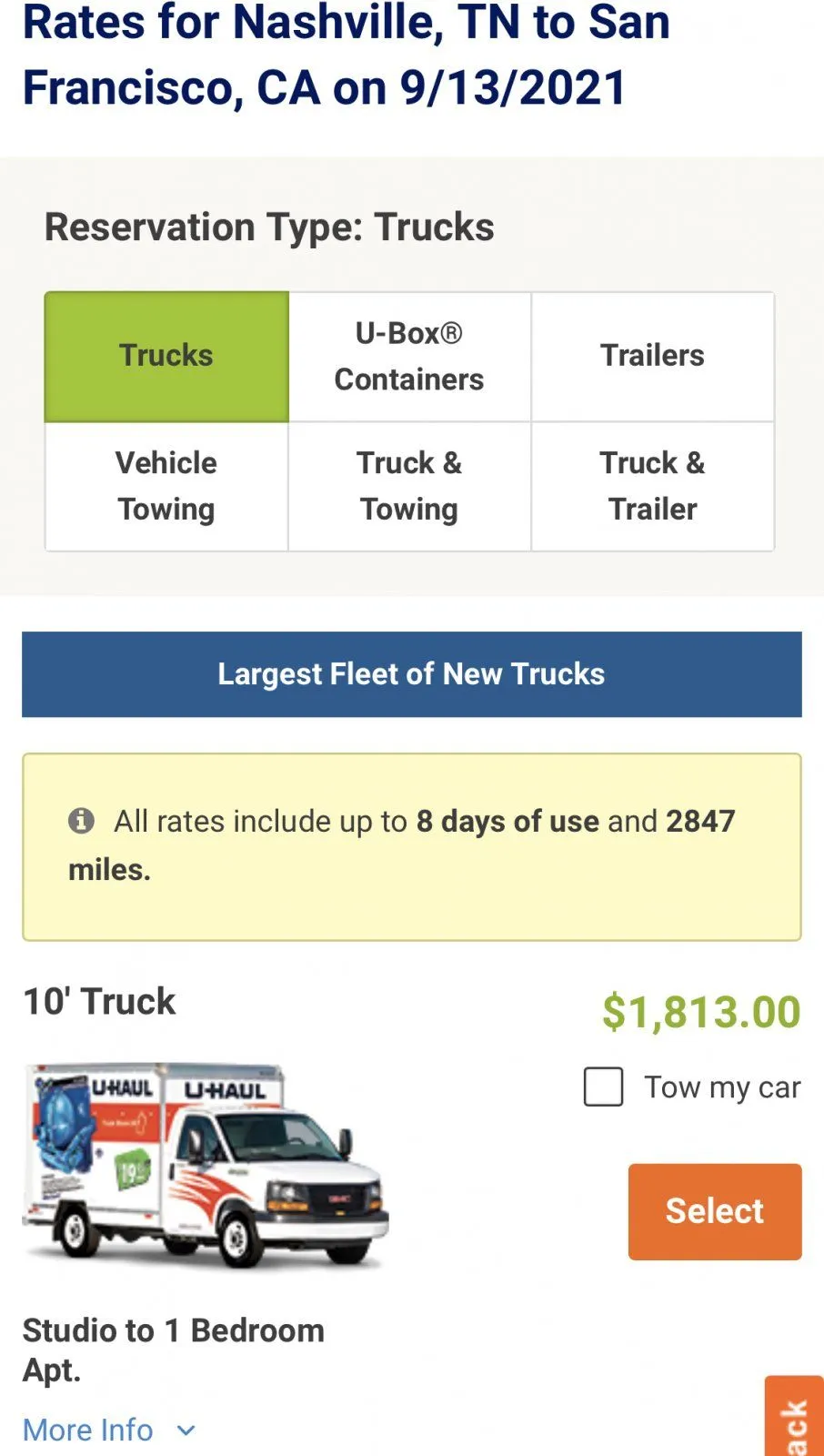Viewport: 824px width, 1456px height.
Task: Open the orange feedback tab
Action: click(795, 1420)
